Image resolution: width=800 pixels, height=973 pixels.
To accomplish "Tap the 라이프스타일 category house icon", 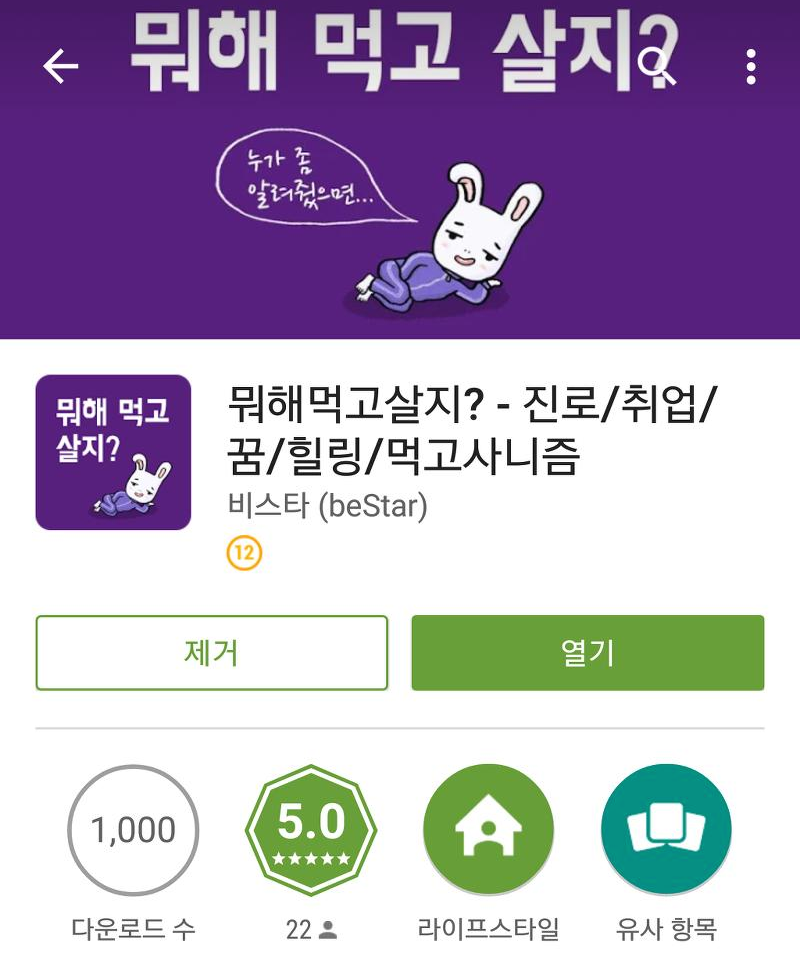I will click(x=487, y=829).
